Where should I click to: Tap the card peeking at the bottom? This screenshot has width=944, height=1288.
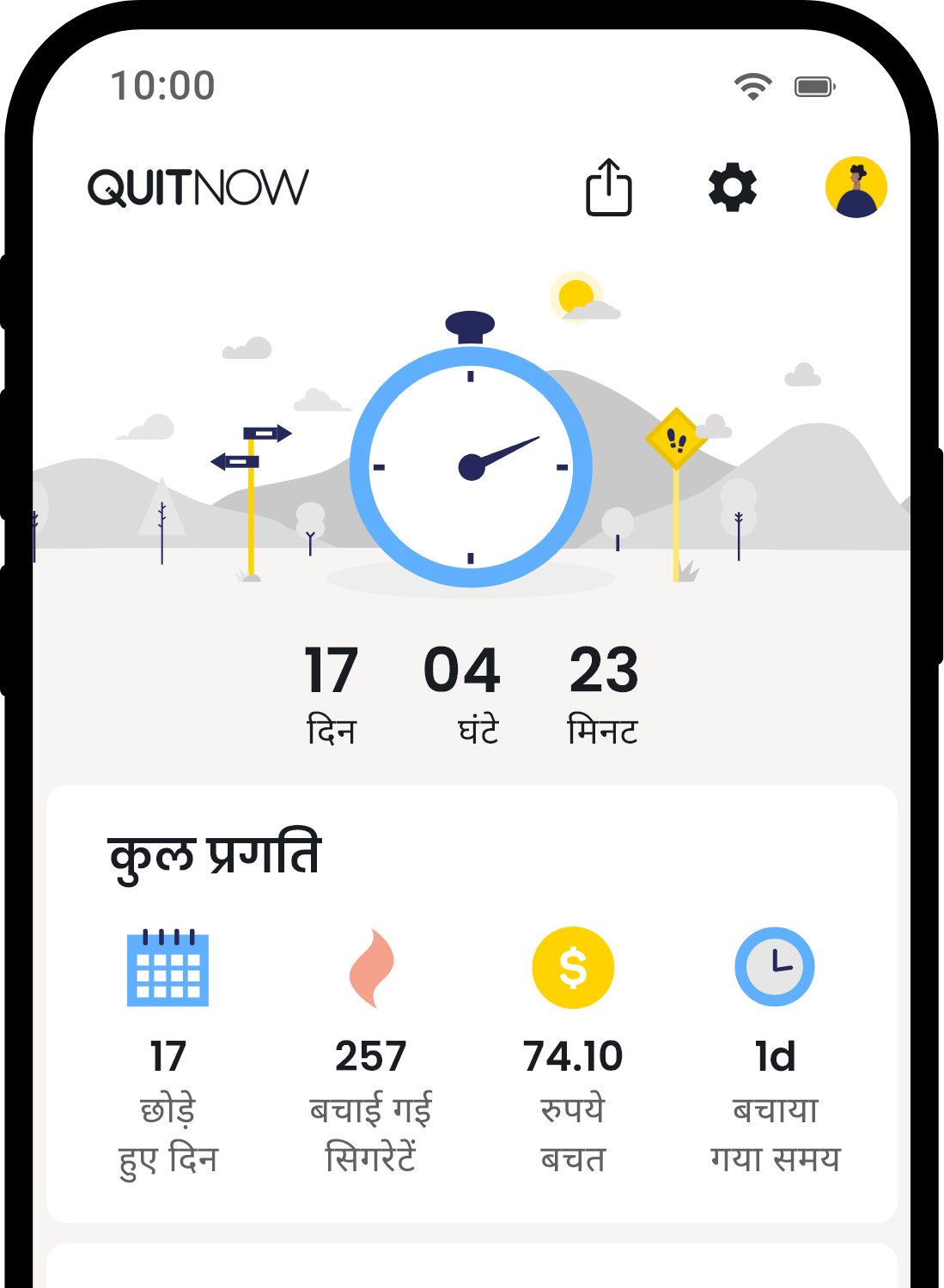tap(472, 1271)
